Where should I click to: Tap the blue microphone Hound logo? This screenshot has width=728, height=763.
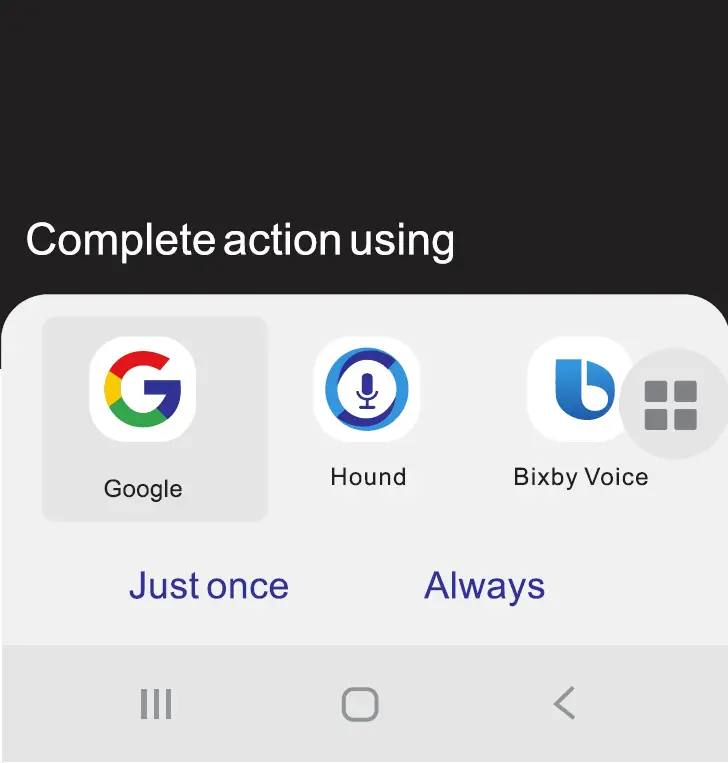[368, 390]
